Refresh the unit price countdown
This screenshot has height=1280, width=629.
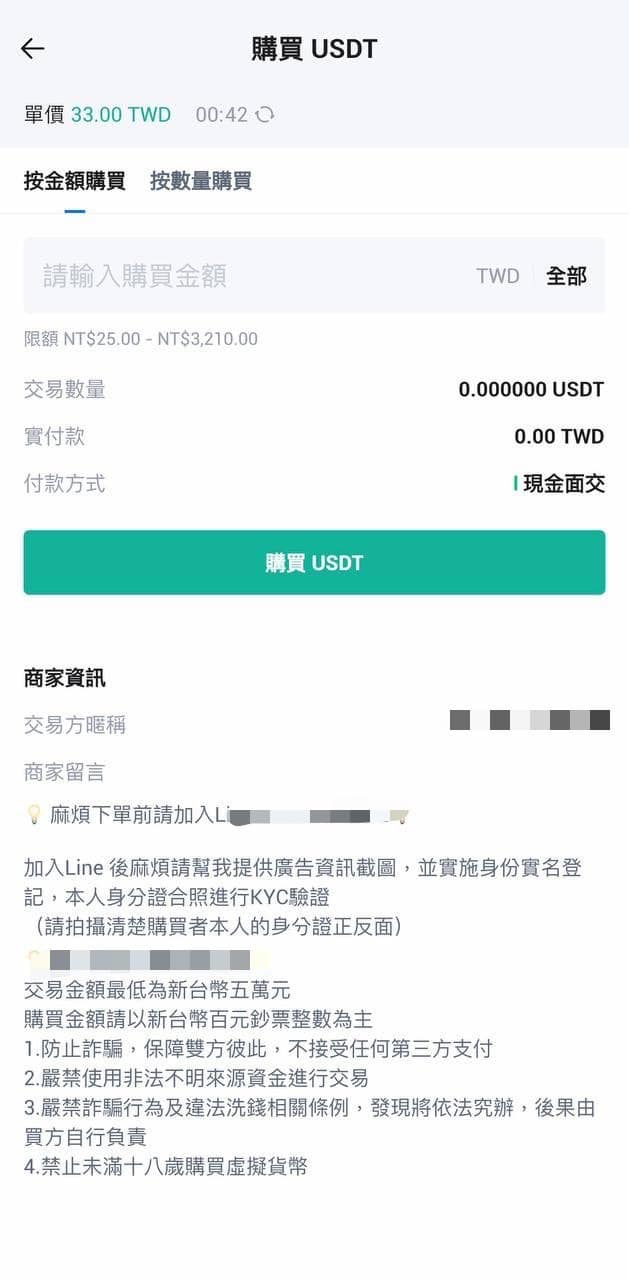(265, 115)
